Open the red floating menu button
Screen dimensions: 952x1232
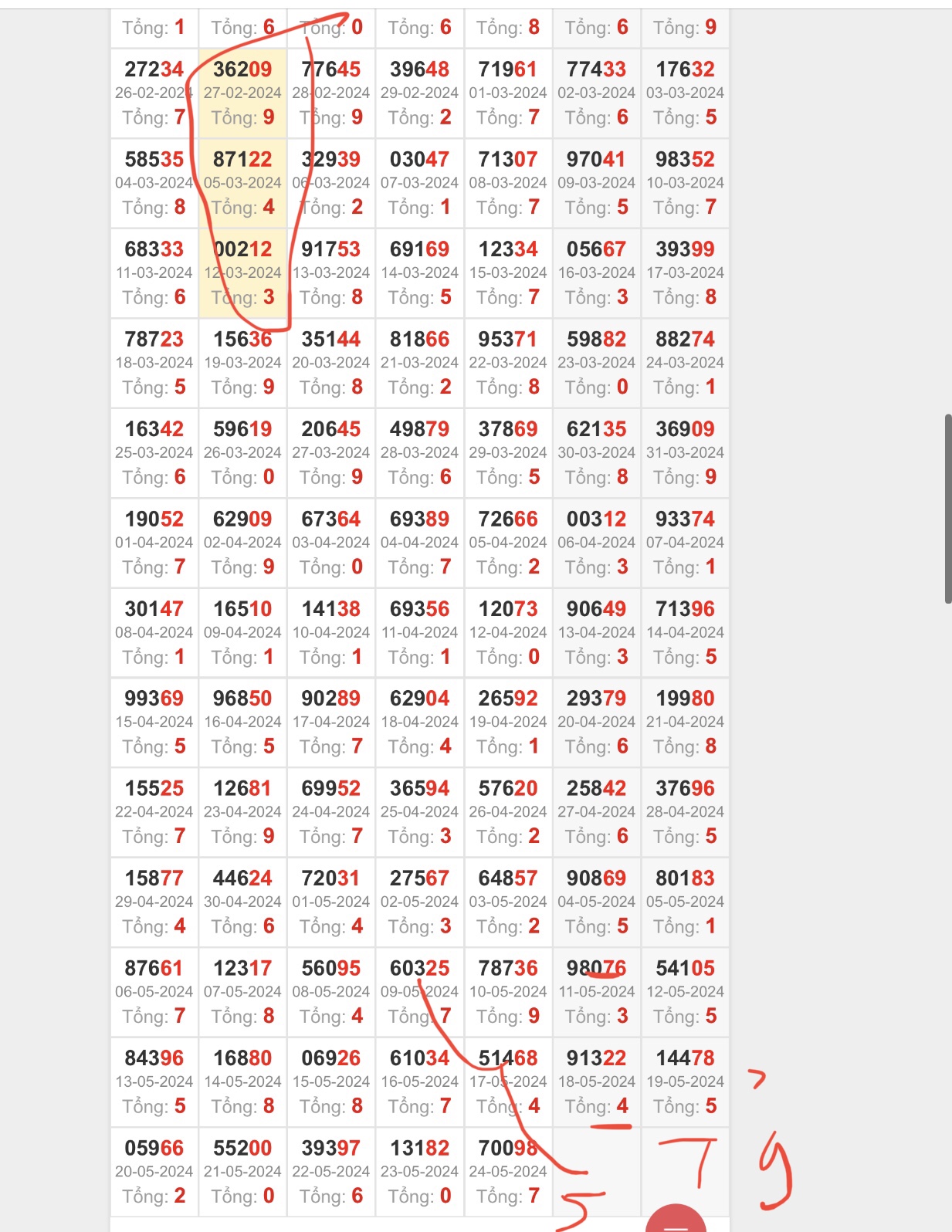pos(676,1221)
